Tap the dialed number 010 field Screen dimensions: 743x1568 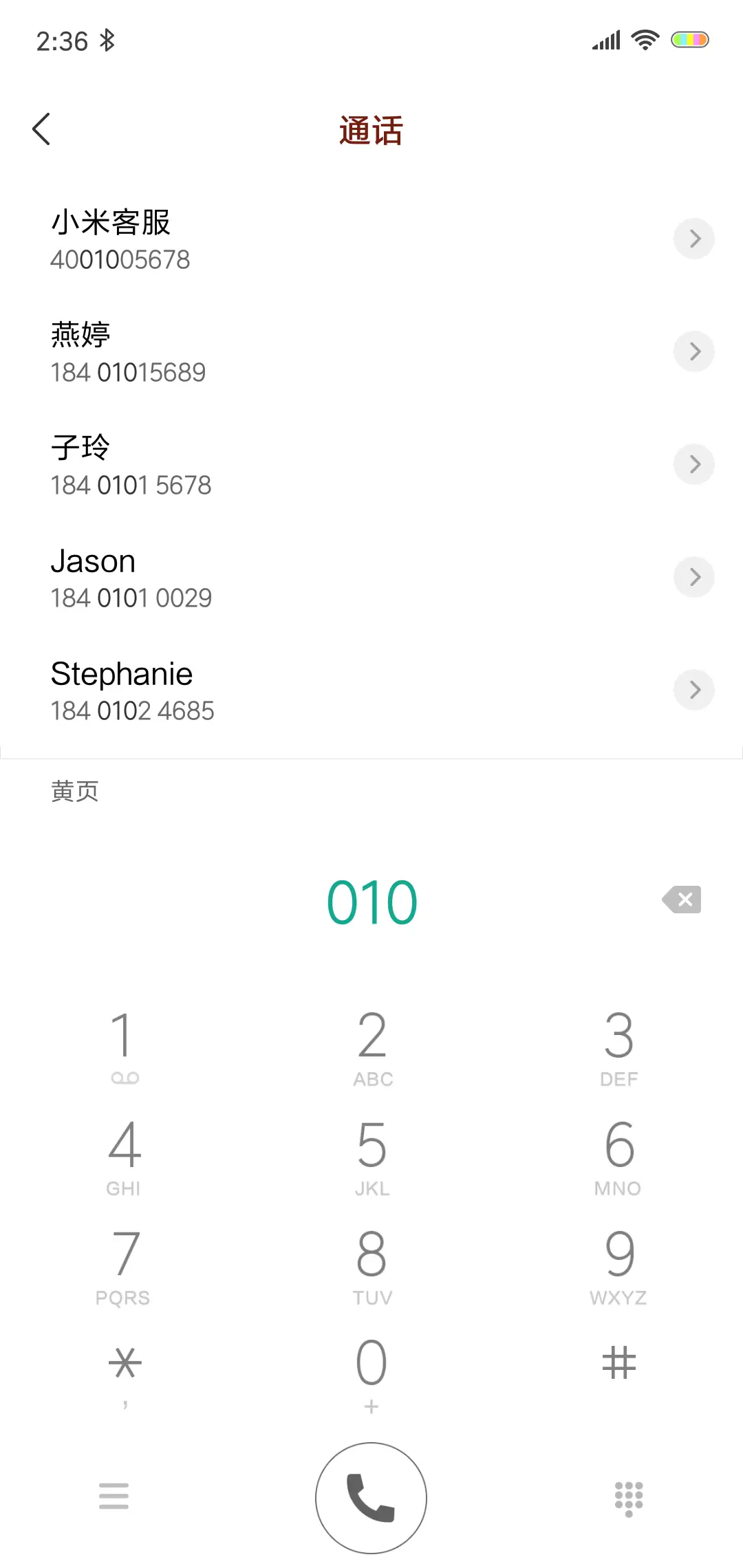point(371,902)
